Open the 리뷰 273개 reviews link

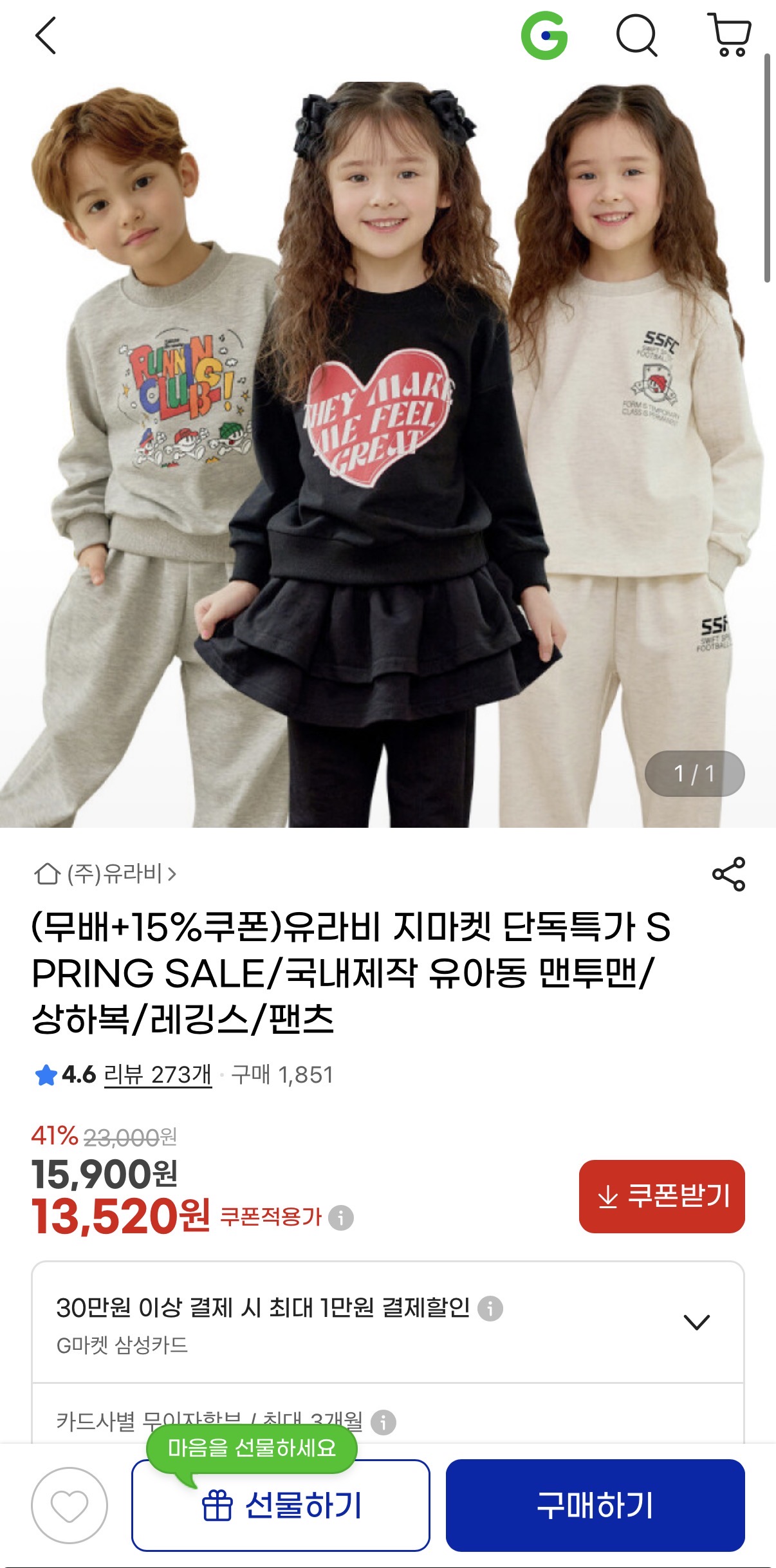(x=158, y=1075)
